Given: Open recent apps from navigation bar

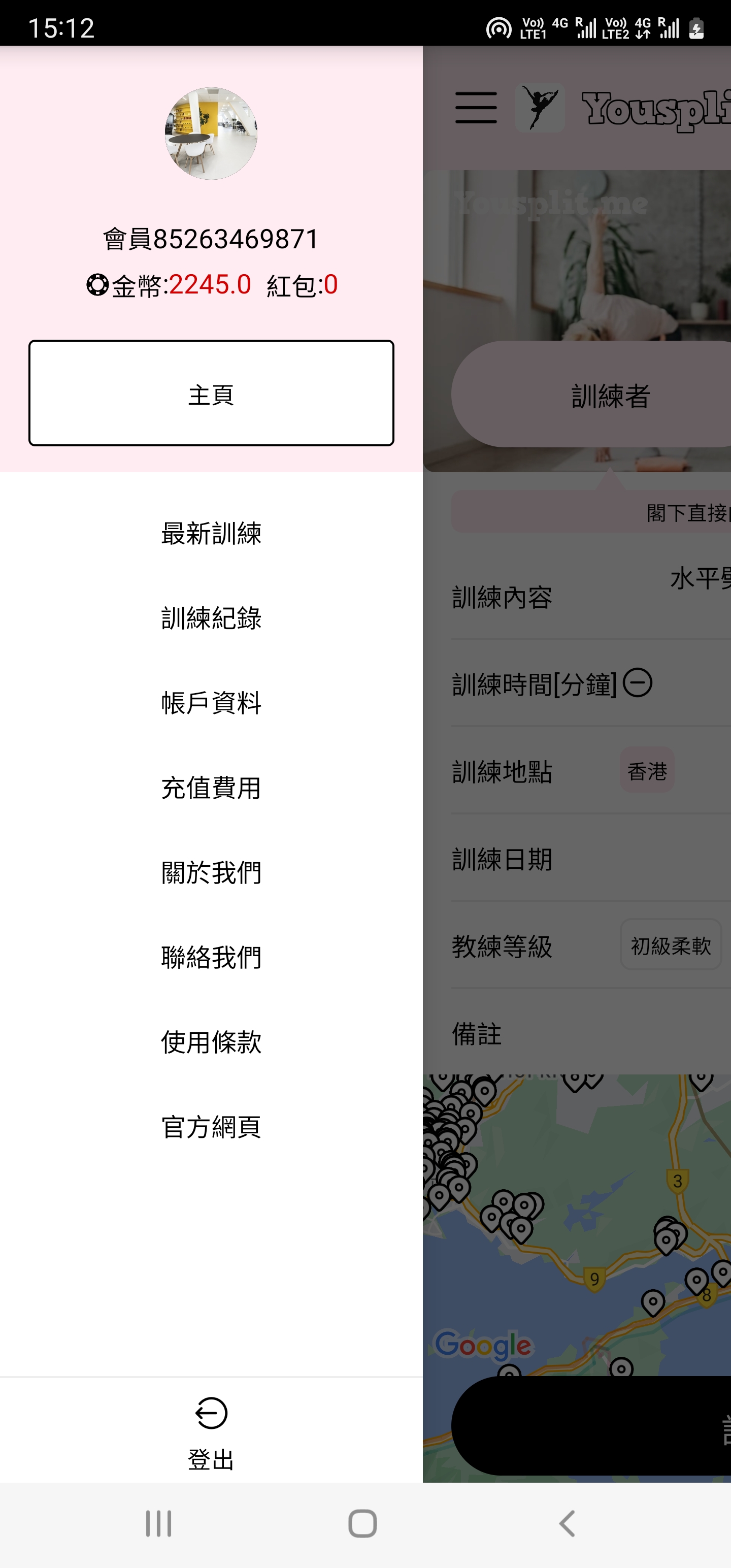Looking at the screenshot, I should pos(158,1524).
